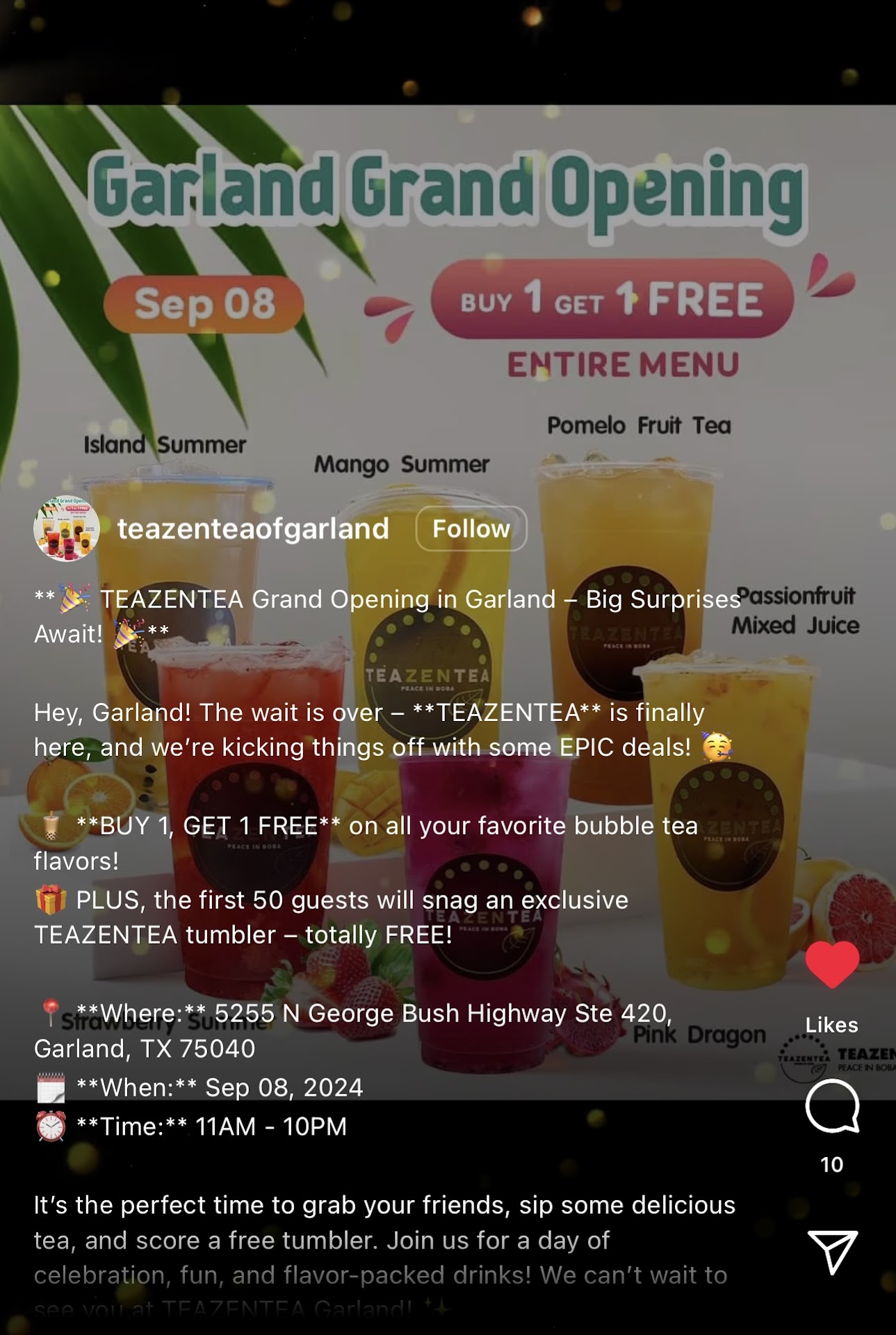This screenshot has height=1335, width=896.
Task: Follow teazenteaofgarland account
Action: pos(471,528)
